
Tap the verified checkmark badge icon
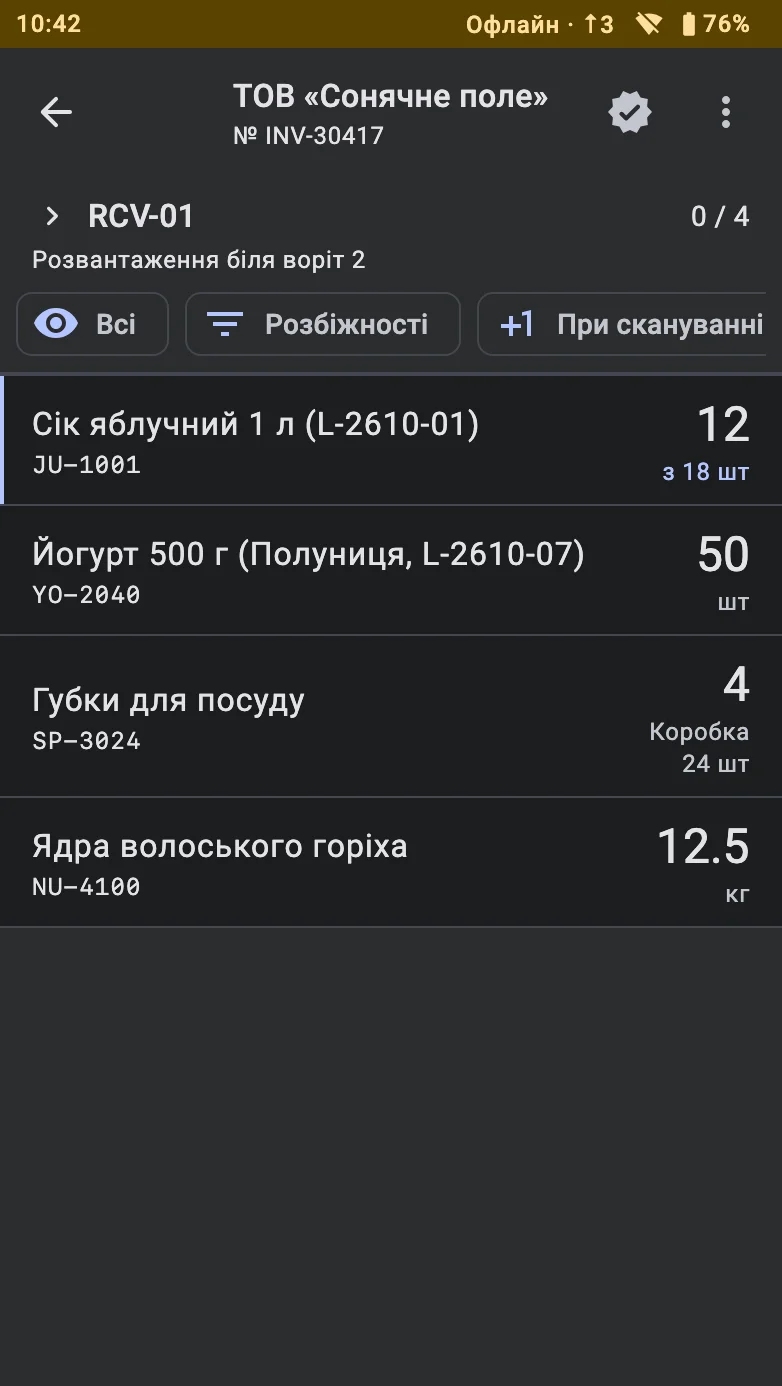pyautogui.click(x=630, y=112)
